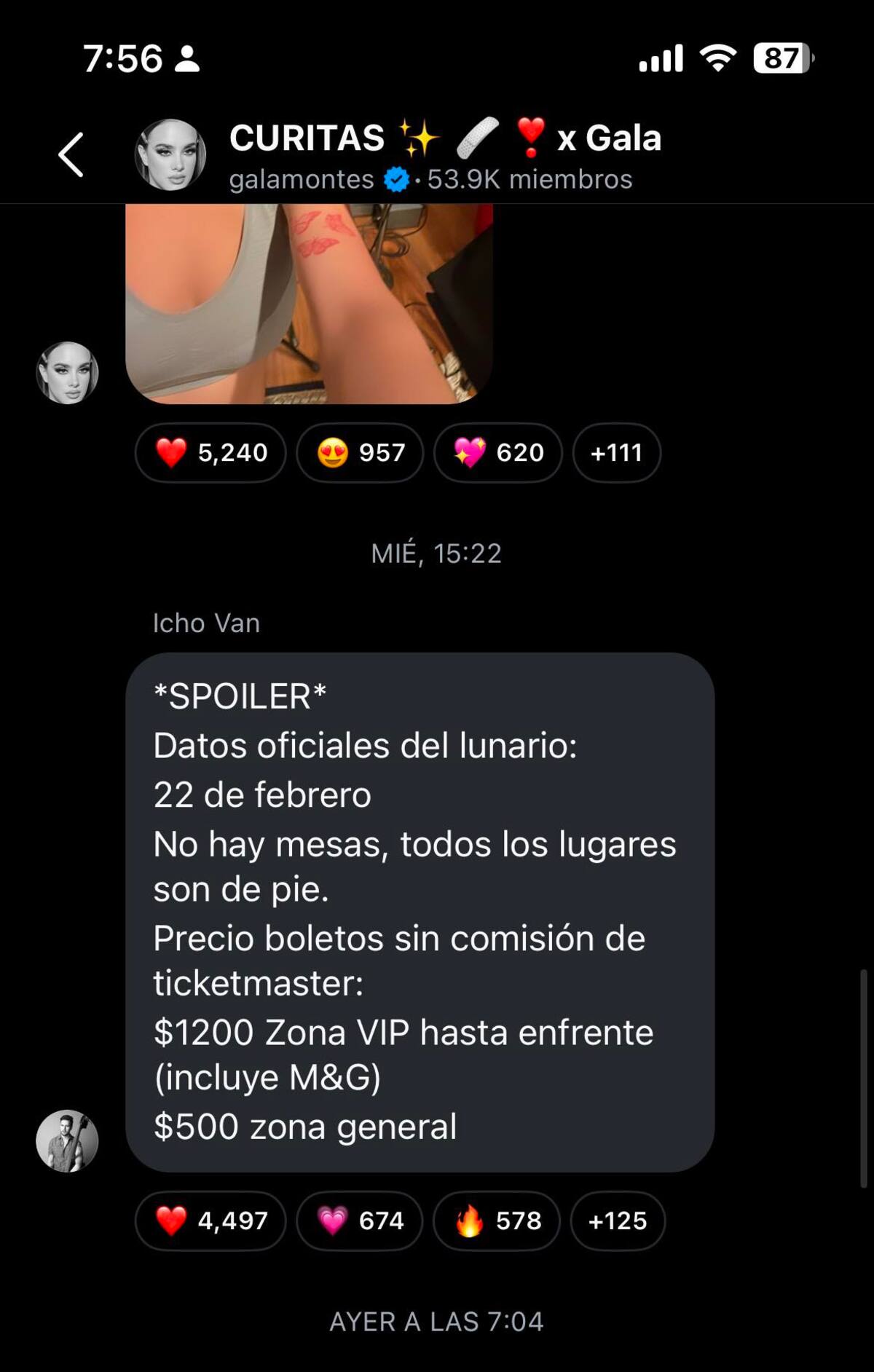Tap the heart reaction showing 5,240
The width and height of the screenshot is (874, 1372).
pyautogui.click(x=210, y=452)
